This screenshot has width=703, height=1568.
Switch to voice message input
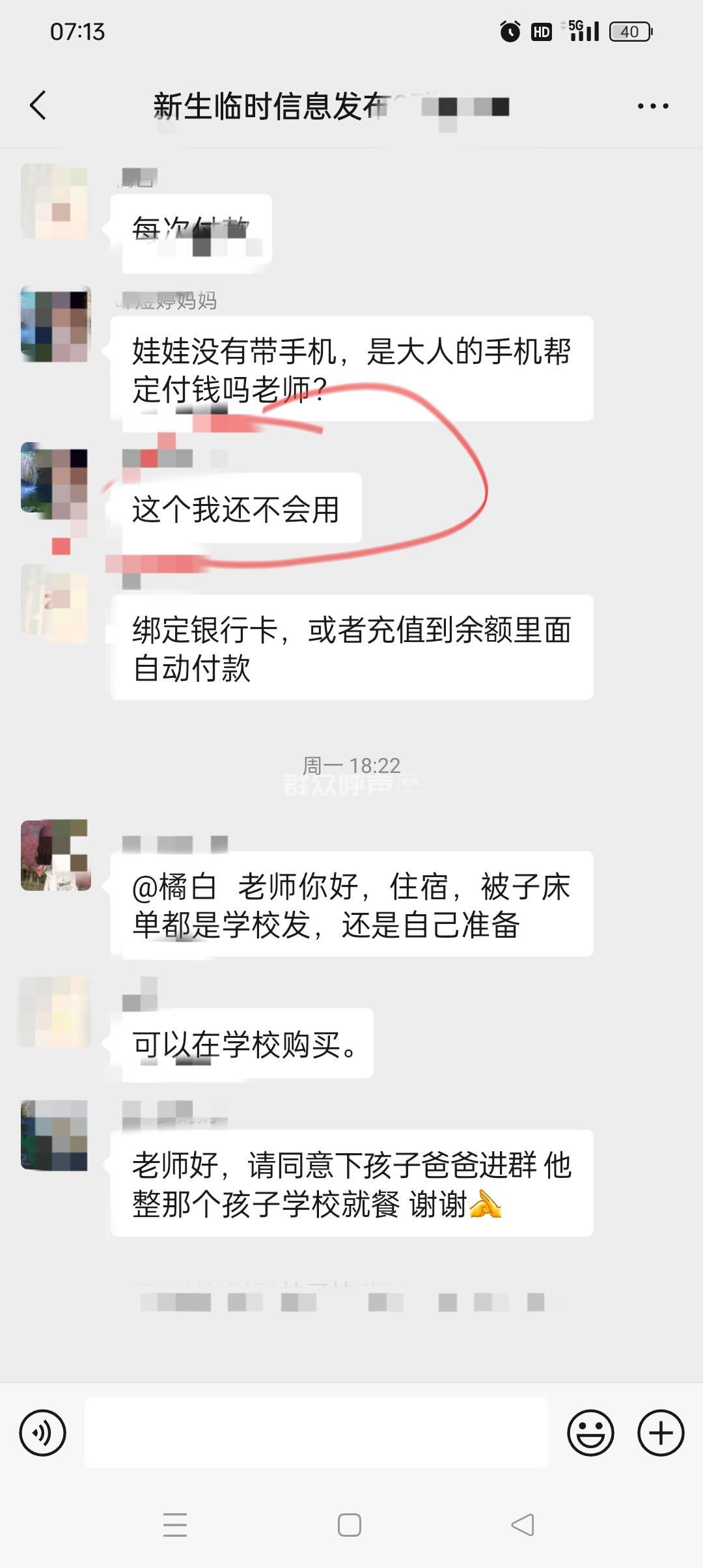point(43,1433)
